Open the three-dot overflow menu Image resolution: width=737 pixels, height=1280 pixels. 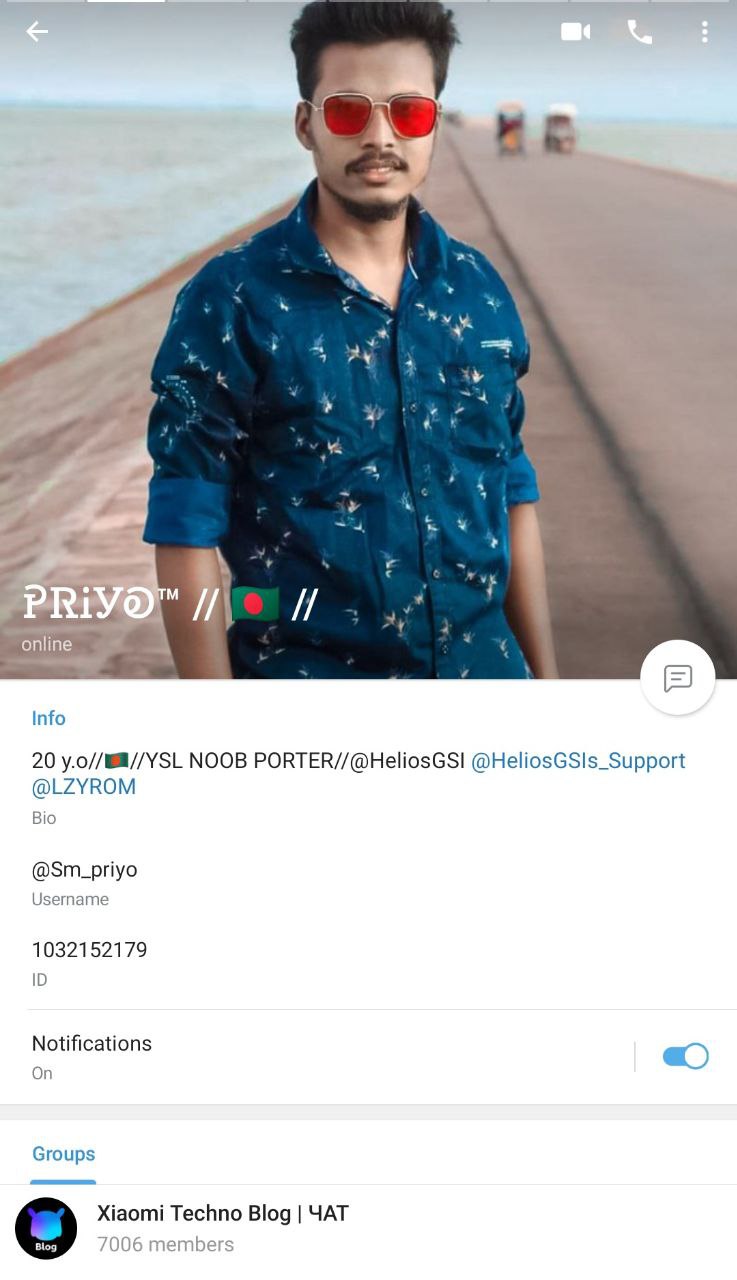(x=704, y=32)
